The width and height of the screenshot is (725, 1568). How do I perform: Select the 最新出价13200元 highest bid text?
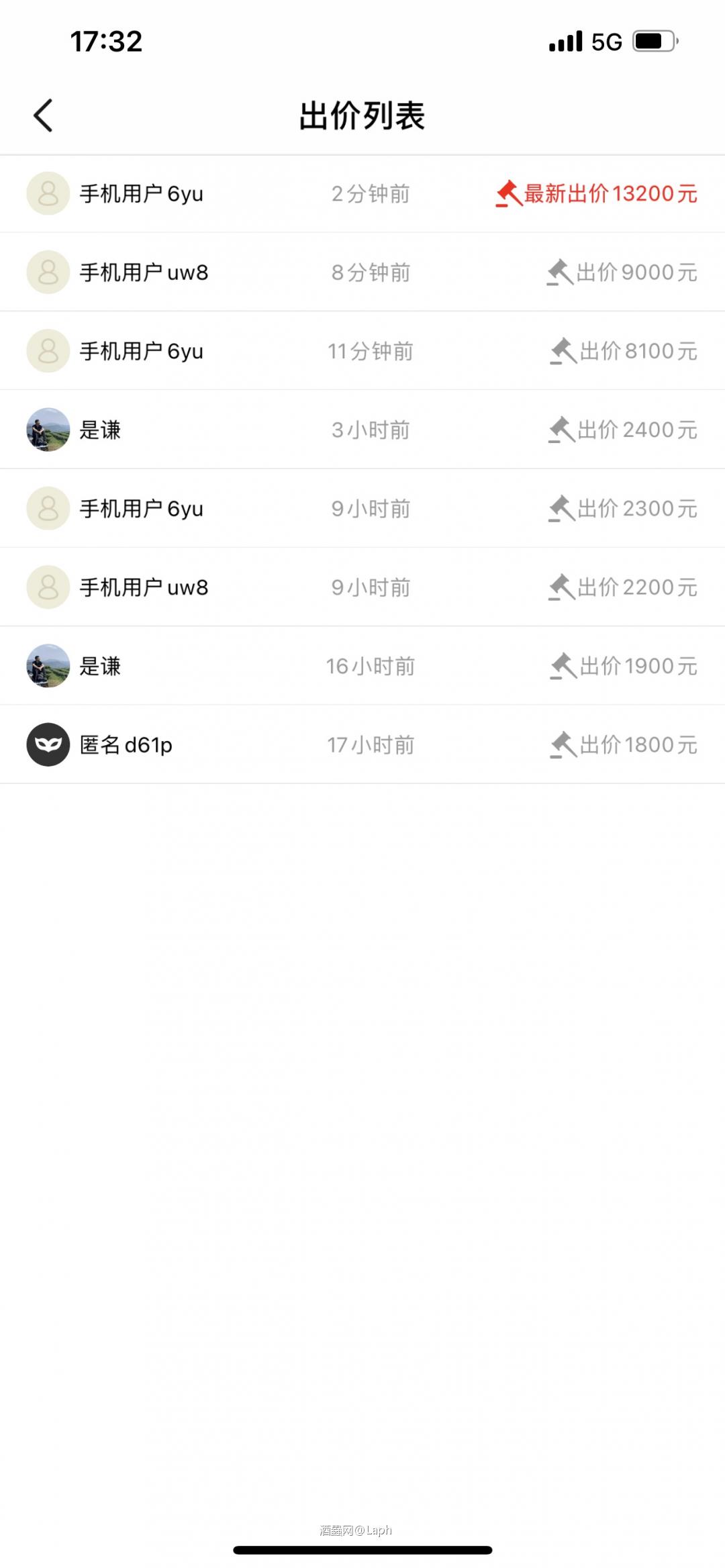(x=610, y=194)
